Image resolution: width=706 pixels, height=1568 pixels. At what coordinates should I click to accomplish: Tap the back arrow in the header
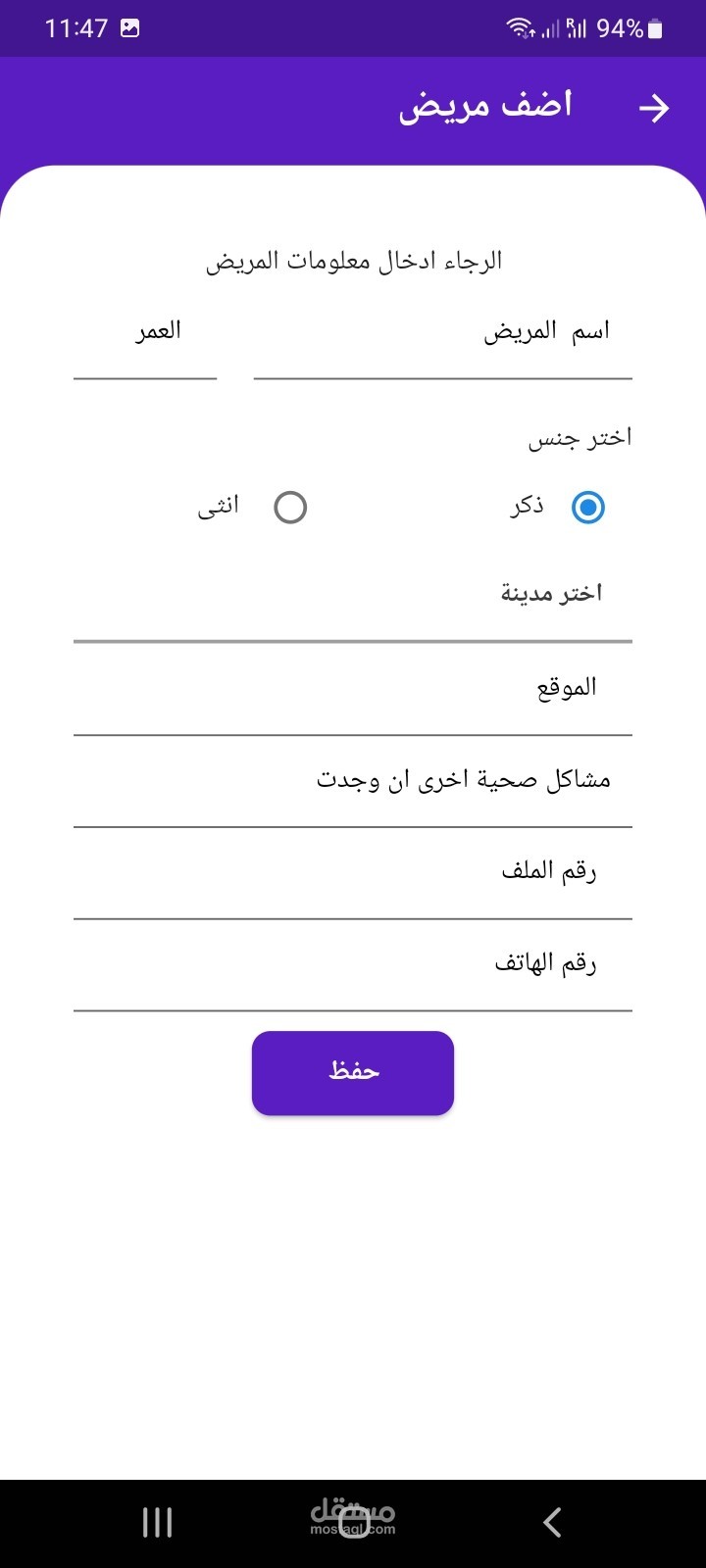653,108
